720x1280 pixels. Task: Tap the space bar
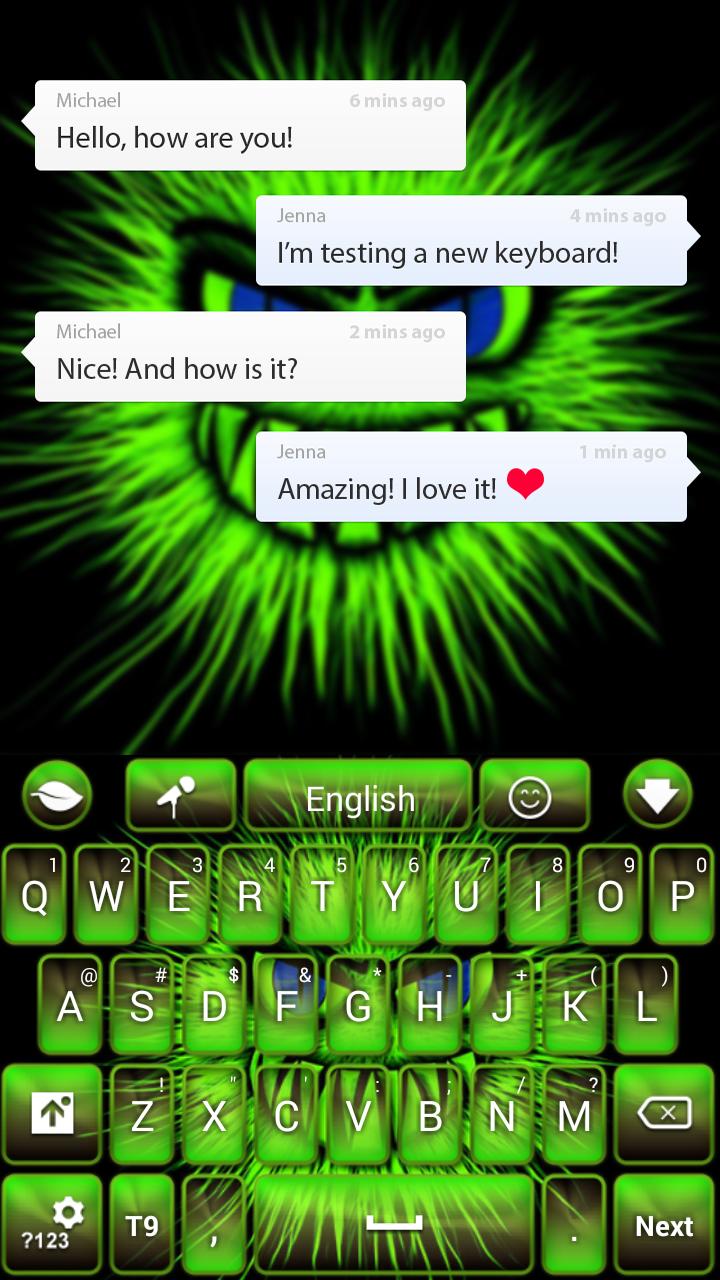coord(394,1225)
